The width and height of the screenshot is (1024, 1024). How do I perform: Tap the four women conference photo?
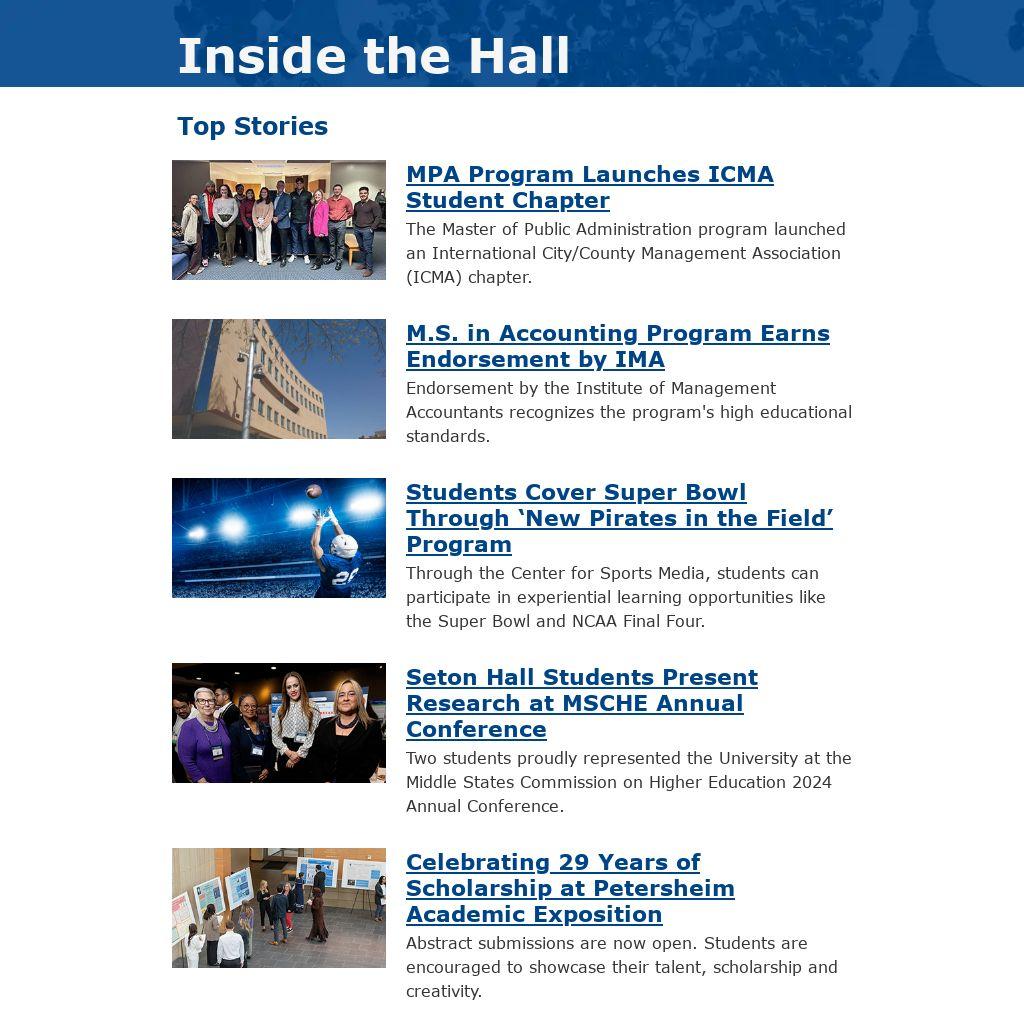coord(278,723)
